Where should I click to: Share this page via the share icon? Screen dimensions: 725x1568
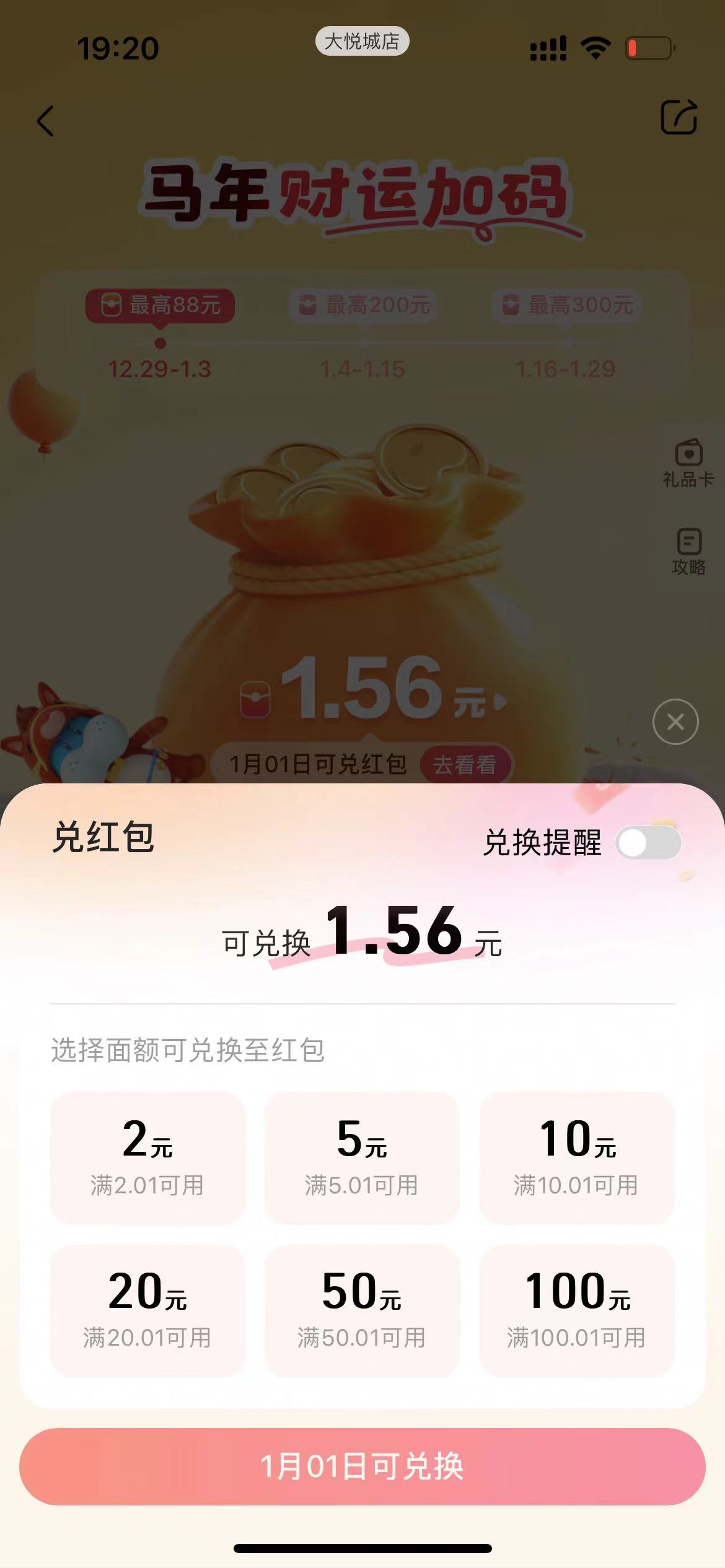679,117
